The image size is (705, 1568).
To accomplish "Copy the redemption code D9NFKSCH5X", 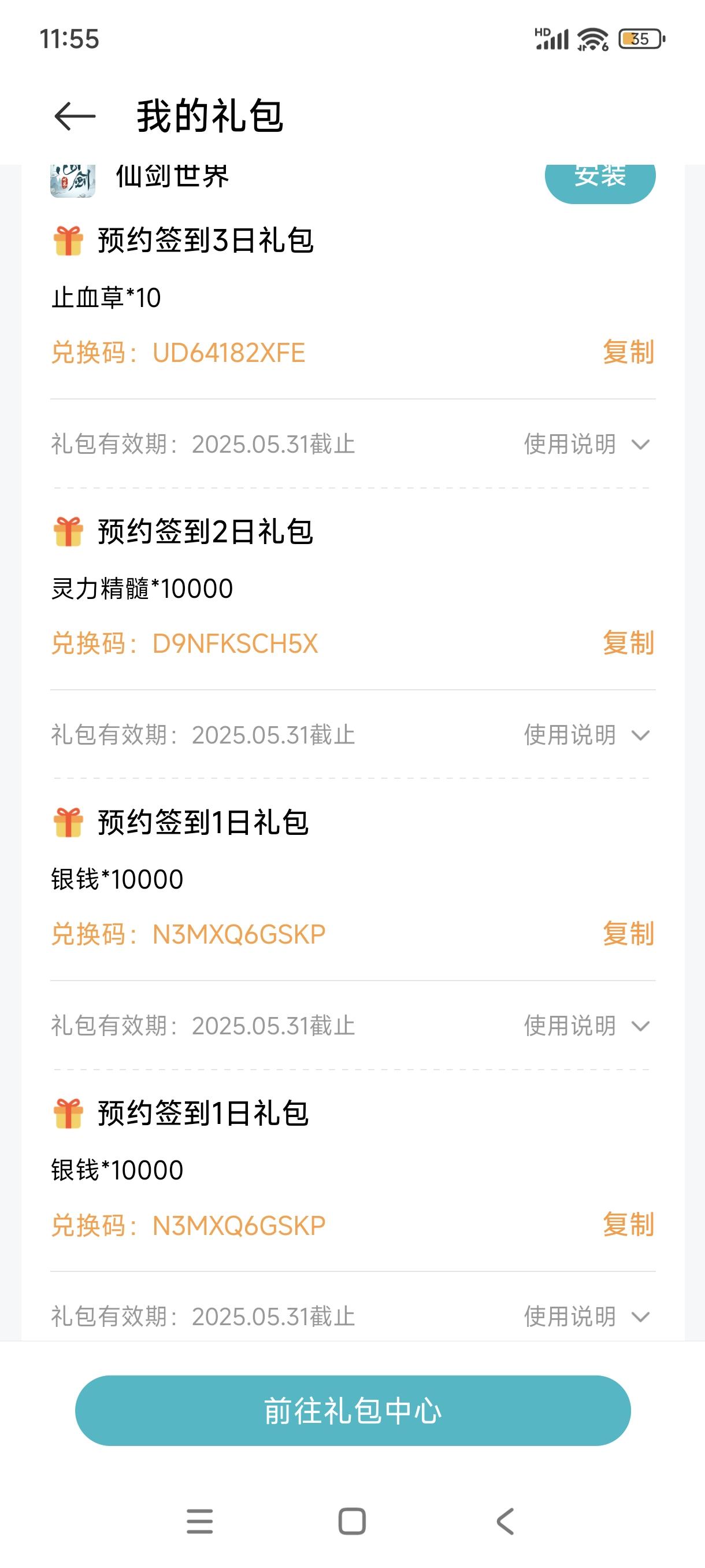I will [x=628, y=644].
